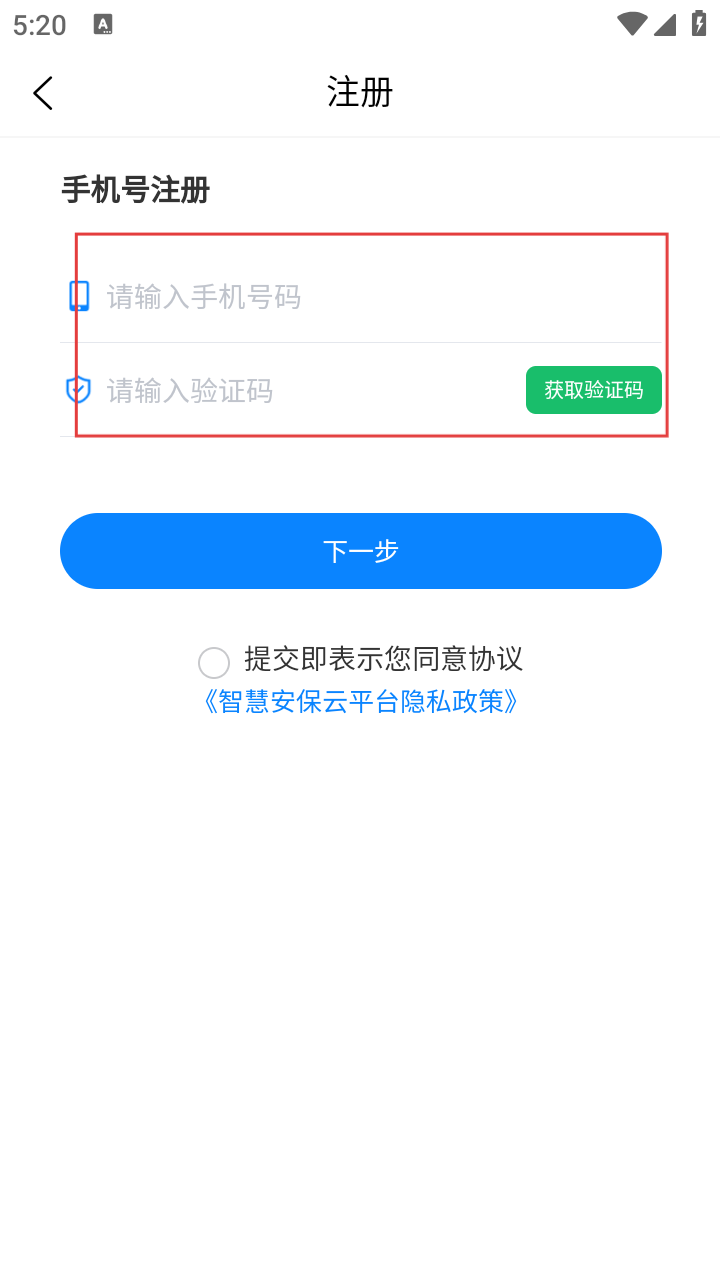Viewport: 720px width, 1280px height.
Task: Check the 提交即表示您同意协议 agreement circle
Action: point(214,662)
